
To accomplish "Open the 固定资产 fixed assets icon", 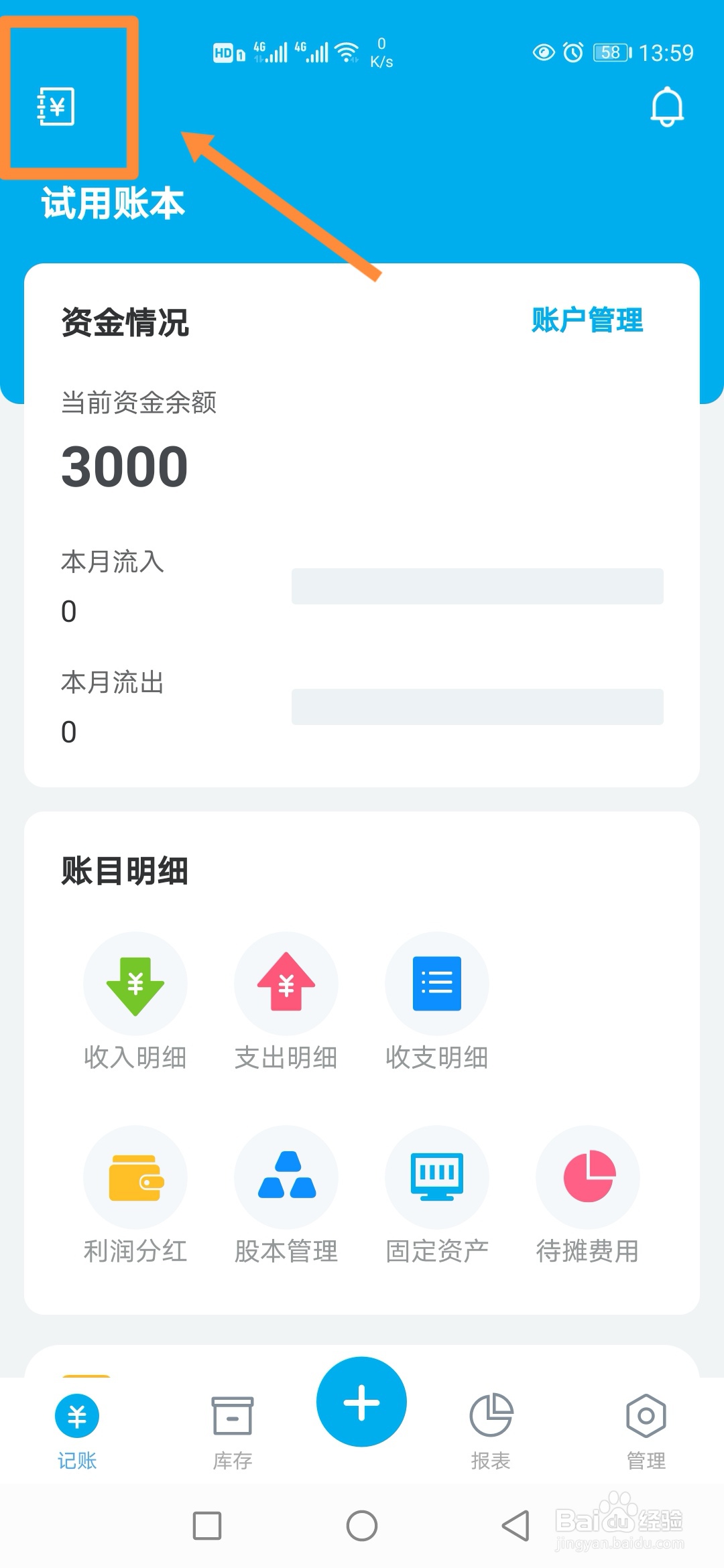I will click(436, 1177).
